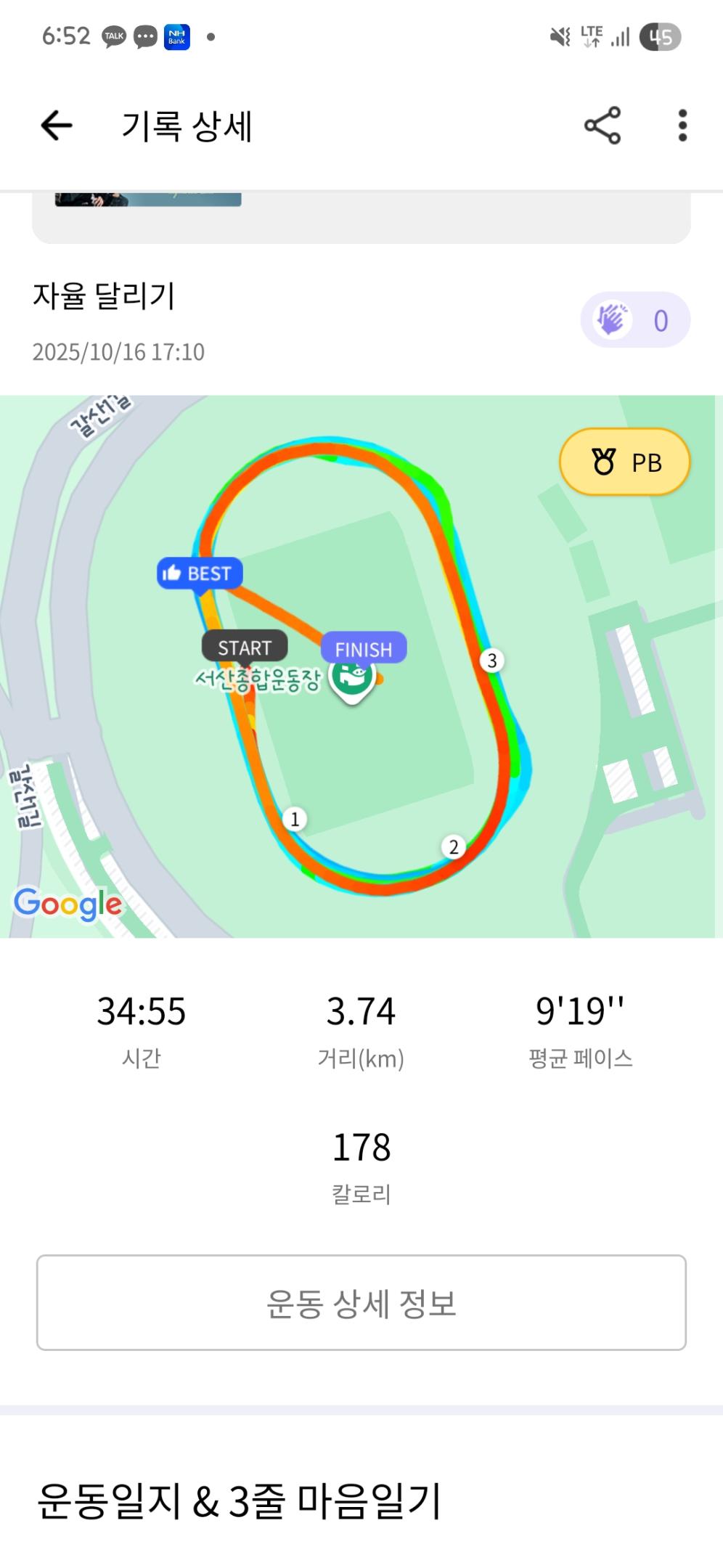The image size is (723, 1568).
Task: Share this running record
Action: 602,126
